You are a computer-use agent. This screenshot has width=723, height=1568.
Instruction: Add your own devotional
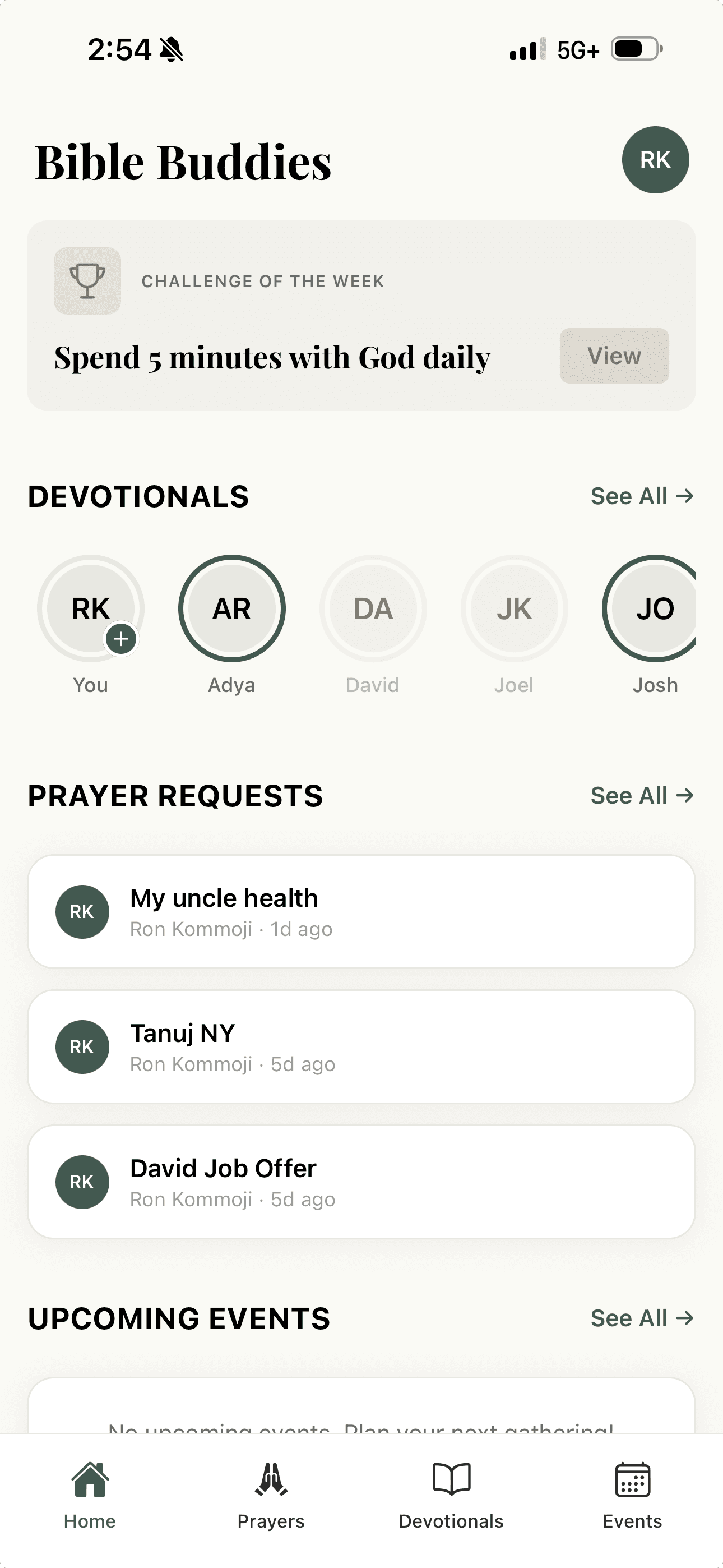[x=121, y=639]
